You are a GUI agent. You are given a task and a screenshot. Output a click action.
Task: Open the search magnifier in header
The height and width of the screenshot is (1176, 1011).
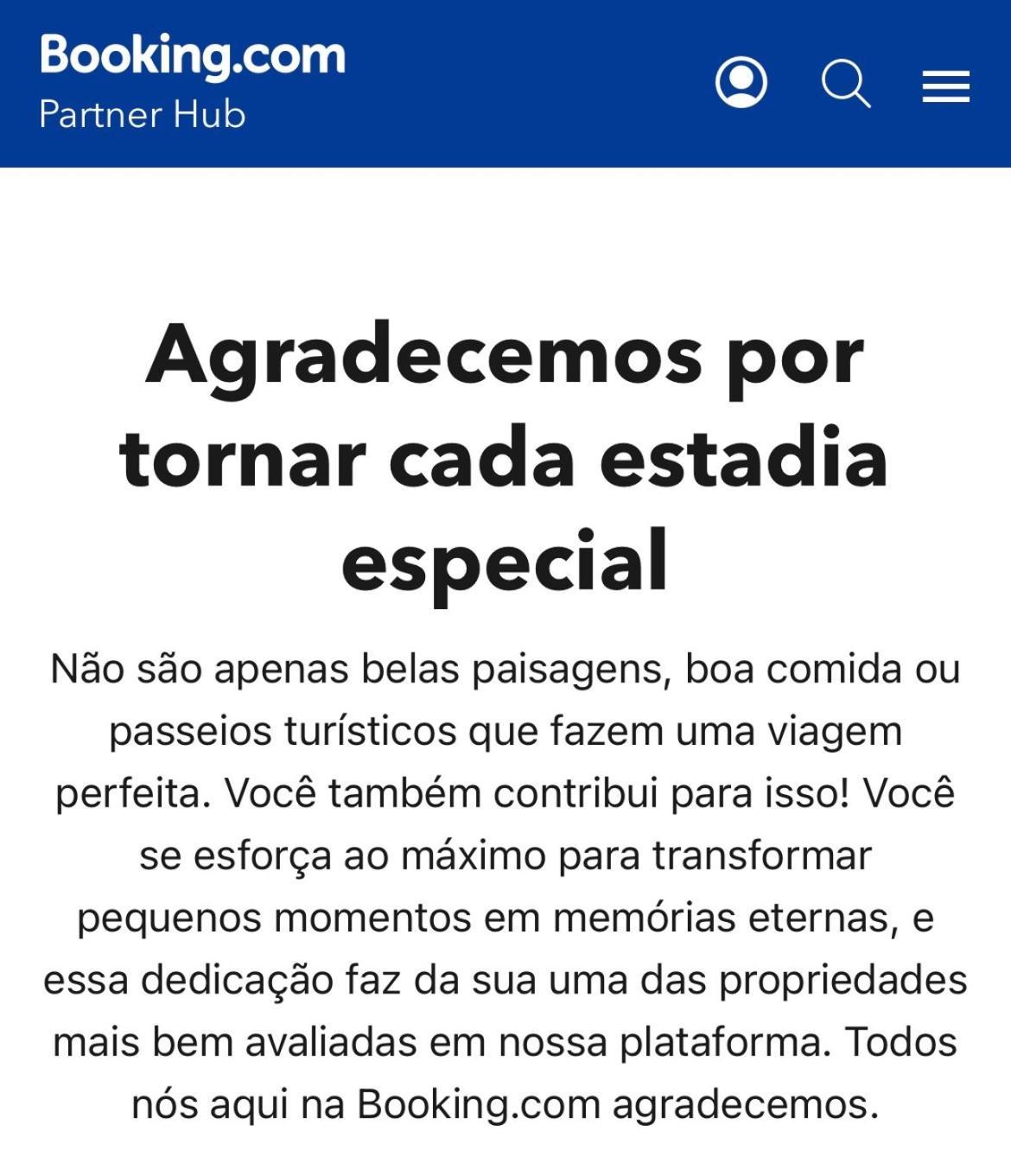[844, 85]
